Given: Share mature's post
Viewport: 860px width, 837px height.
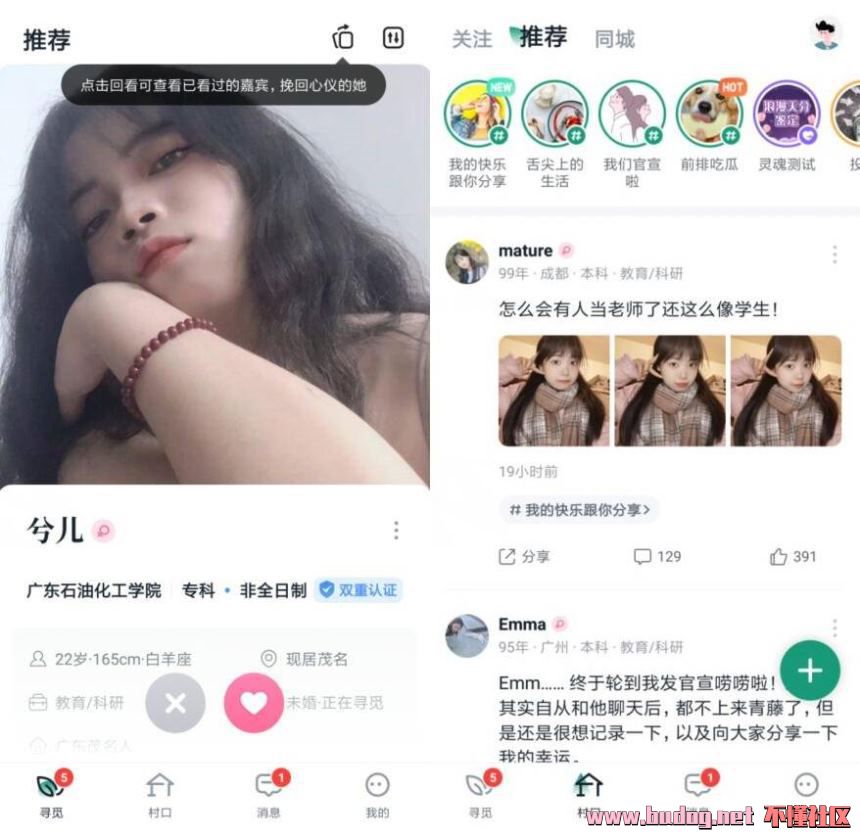Looking at the screenshot, I should coord(524,556).
